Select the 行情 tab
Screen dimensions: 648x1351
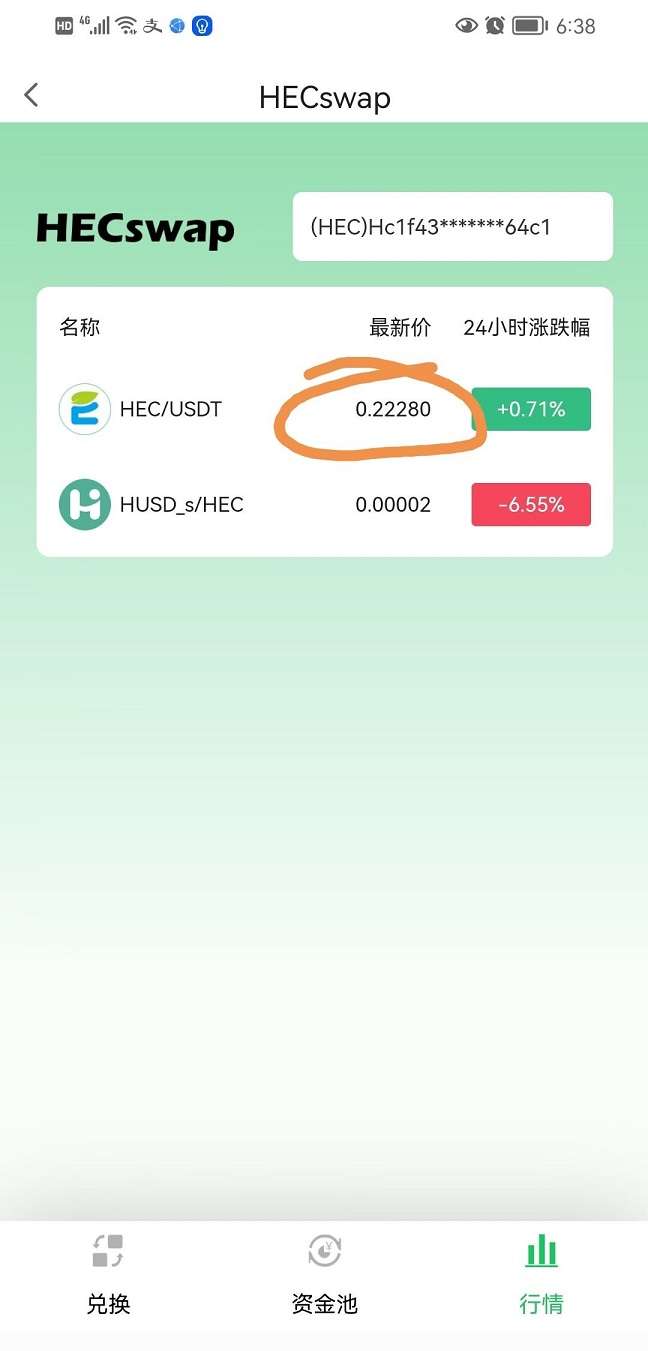pyautogui.click(x=541, y=1274)
